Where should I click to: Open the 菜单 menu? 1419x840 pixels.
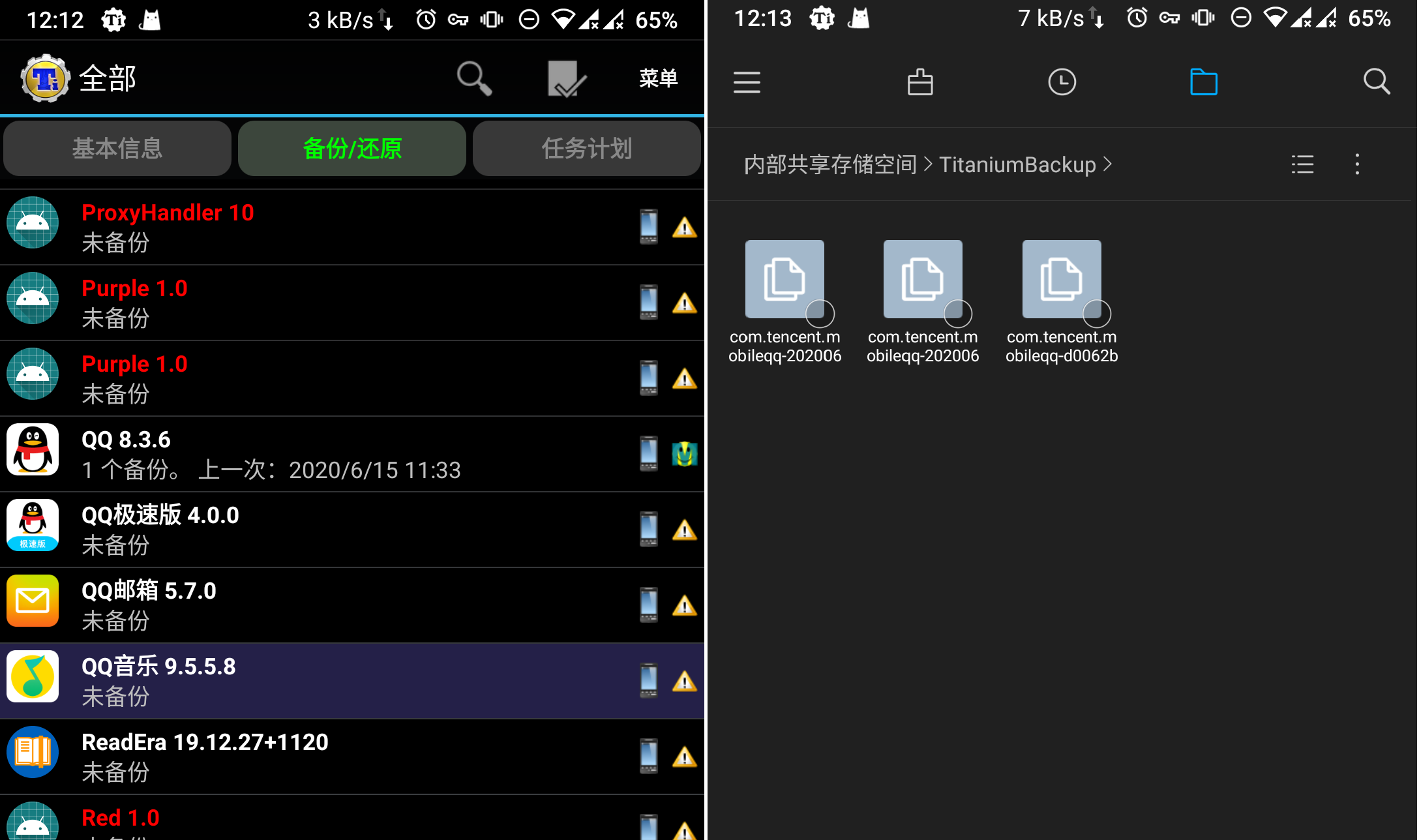coord(658,79)
